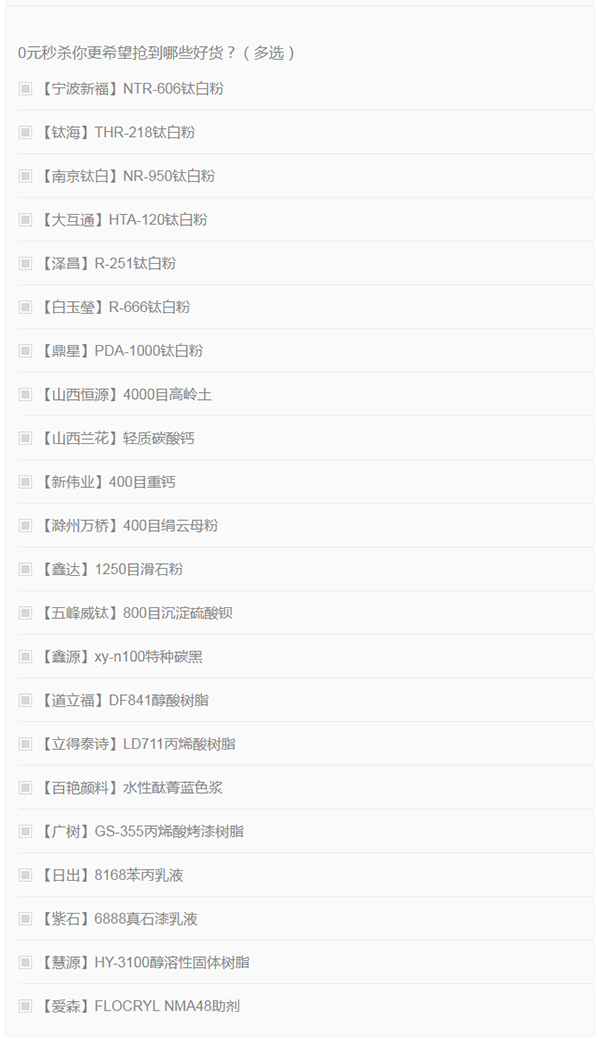The width and height of the screenshot is (600, 1044).
Task: Check 【慧源】HY-3100醇溶性固体树脂
Action: point(25,963)
